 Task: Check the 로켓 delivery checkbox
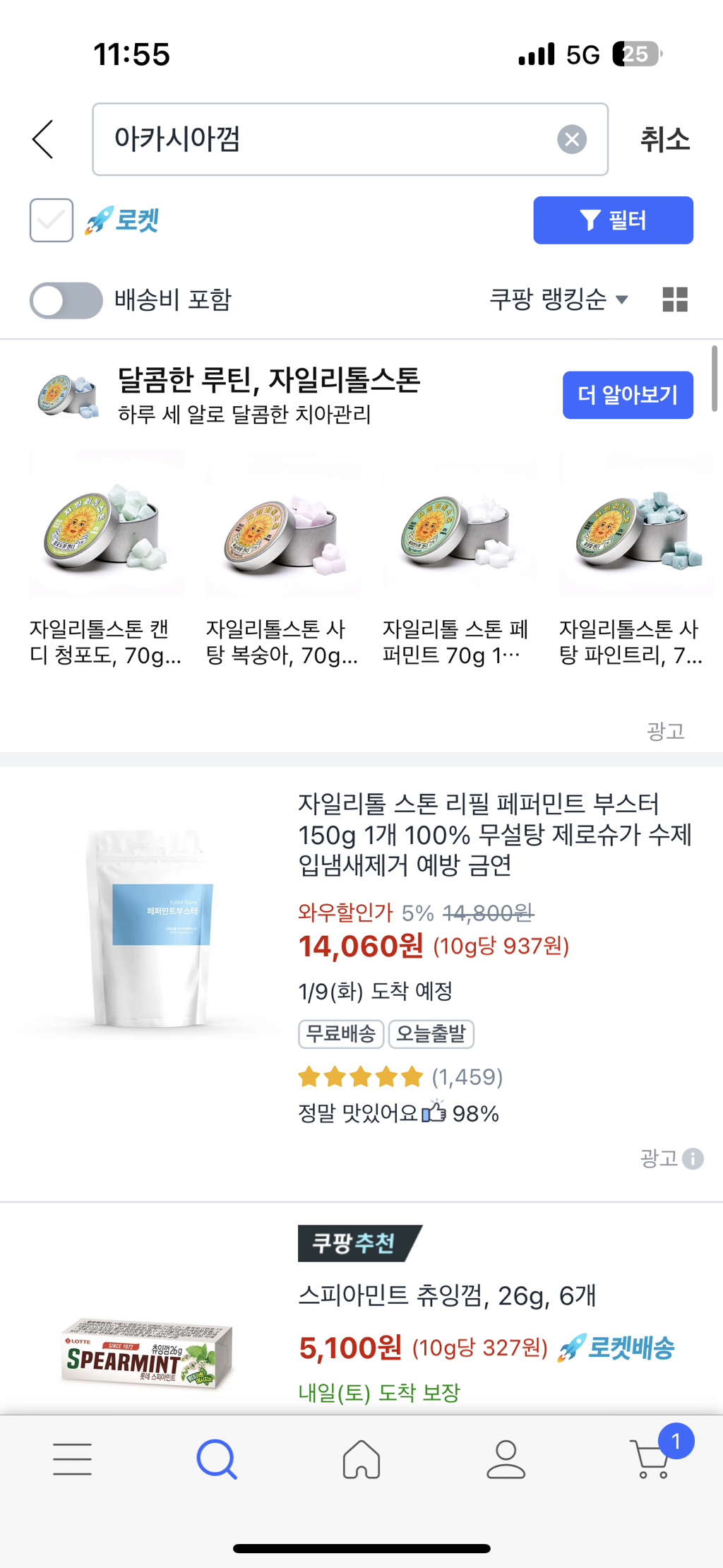pos(52,220)
